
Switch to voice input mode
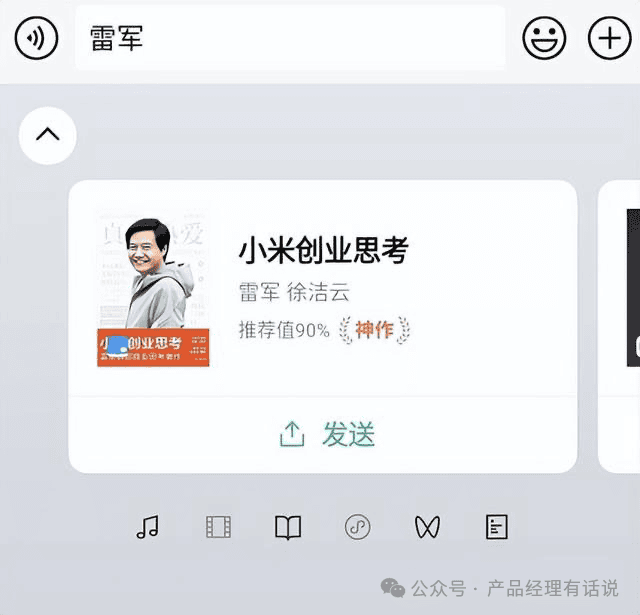[x=36, y=38]
